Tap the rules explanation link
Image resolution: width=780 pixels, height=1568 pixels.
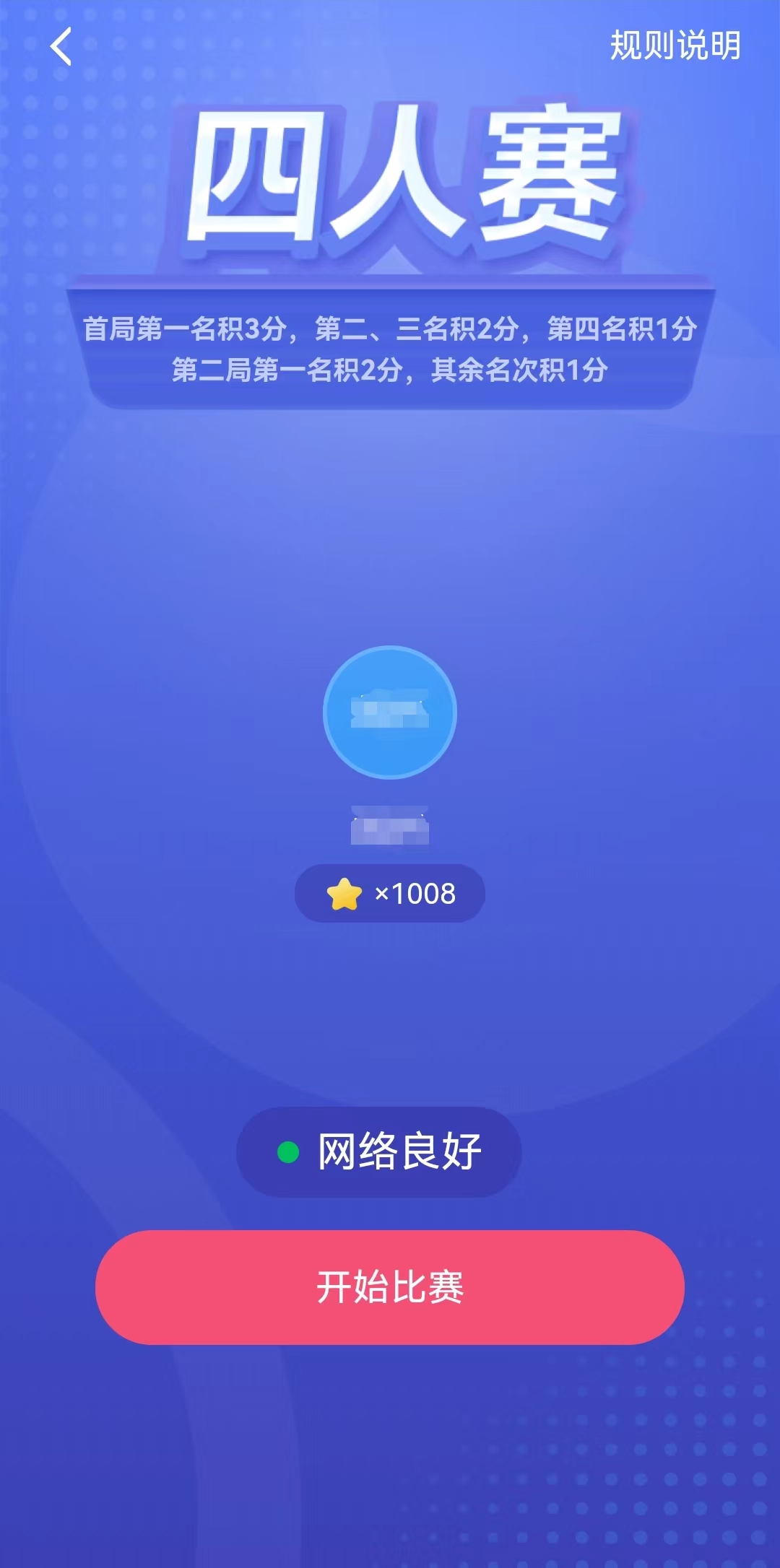tap(675, 45)
